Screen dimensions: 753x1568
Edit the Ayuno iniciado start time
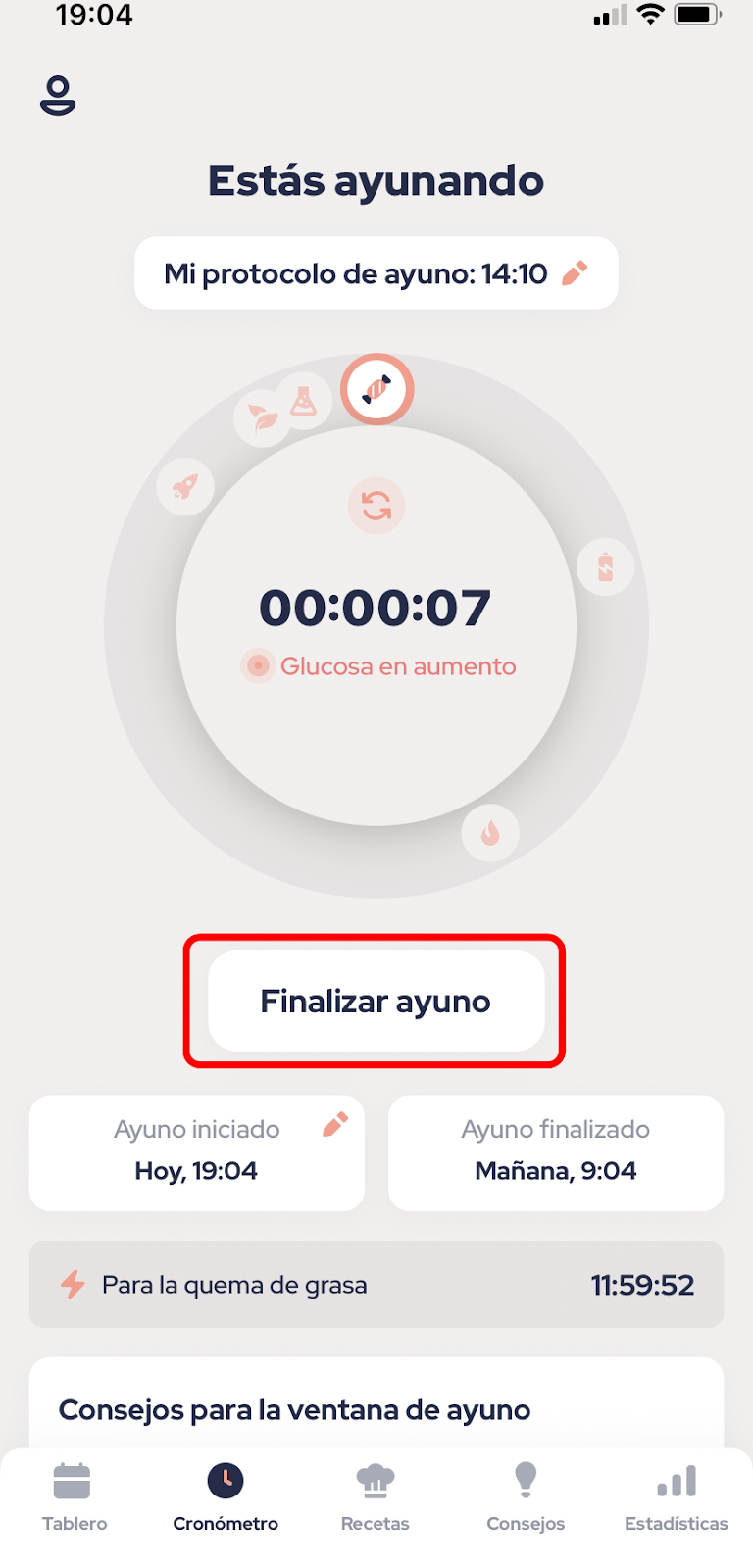coord(335,1124)
